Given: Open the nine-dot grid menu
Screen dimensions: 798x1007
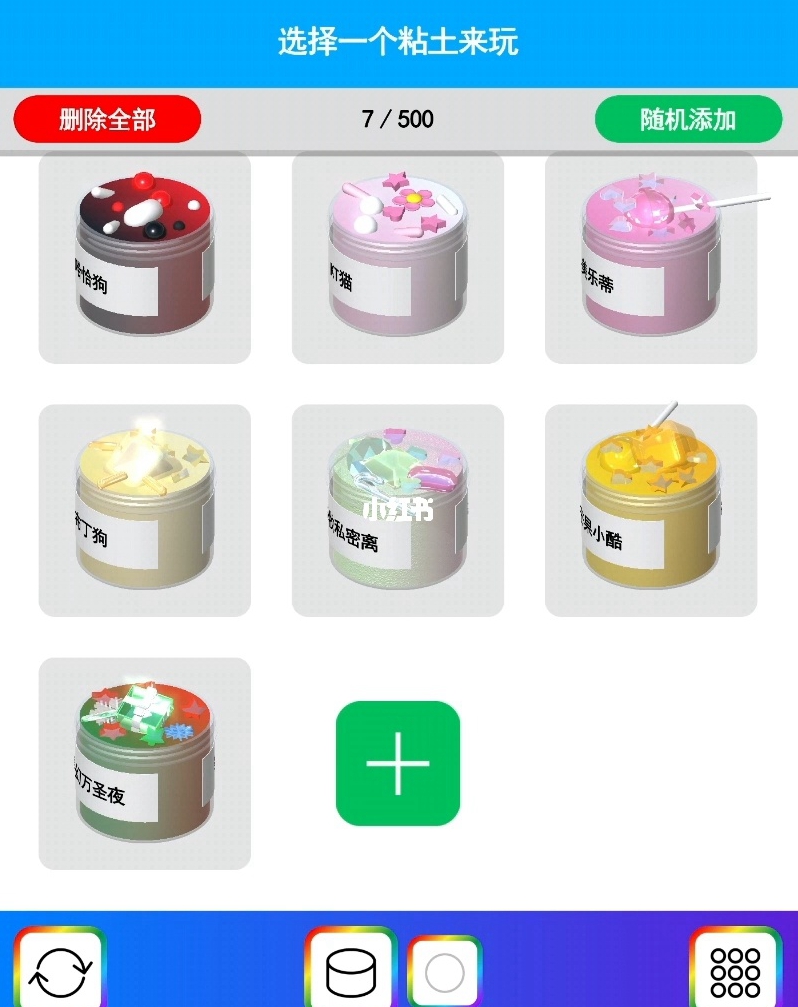Looking at the screenshot, I should 735,970.
